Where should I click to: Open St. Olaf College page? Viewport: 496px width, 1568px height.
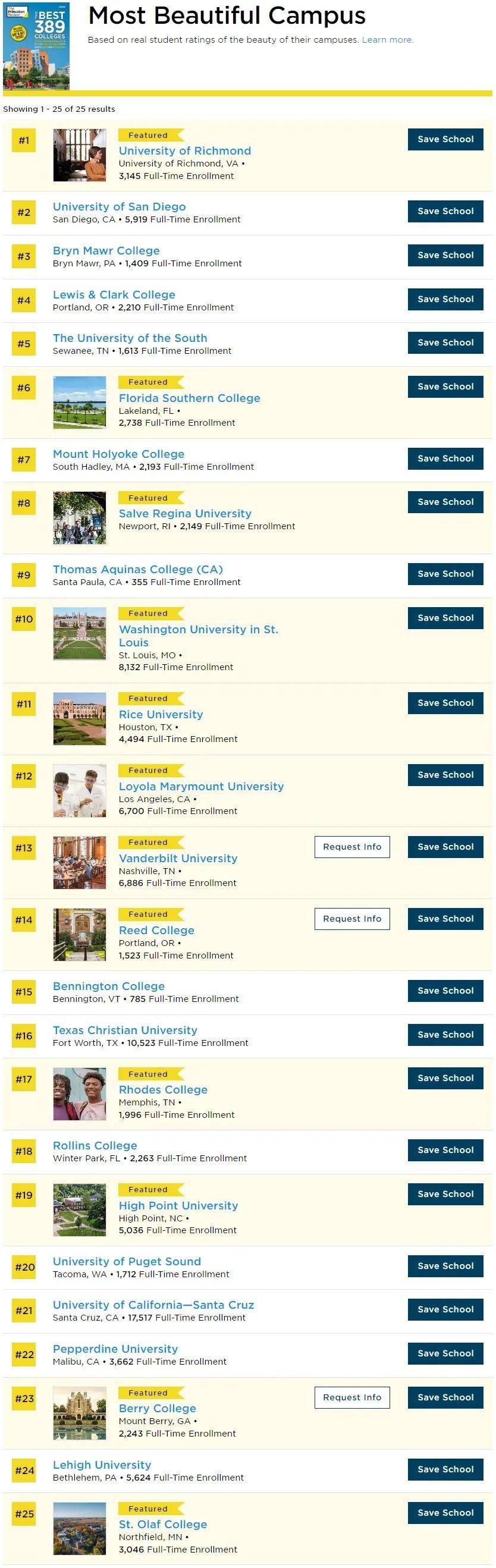tap(162, 1524)
